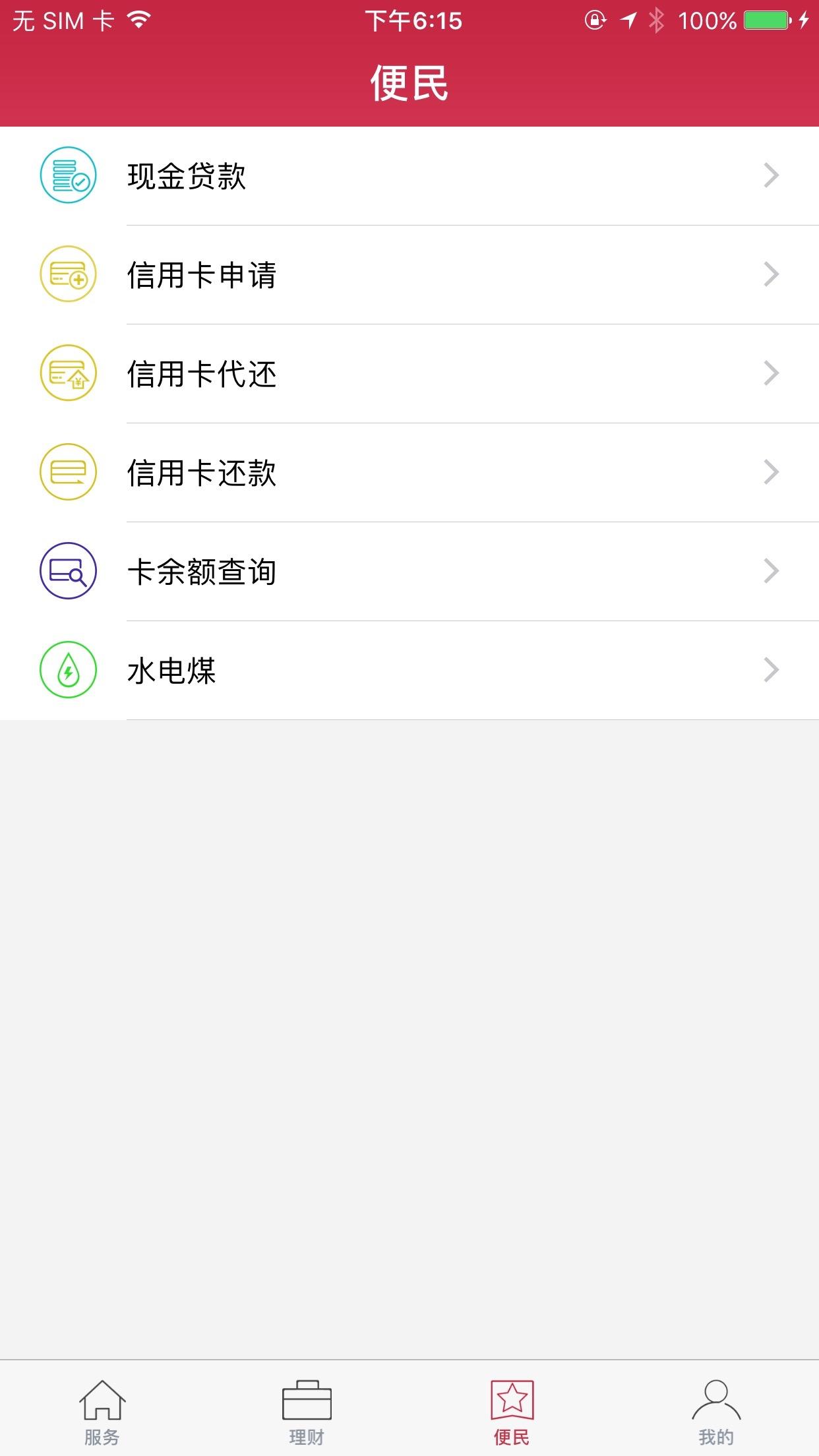819x1456 pixels.
Task: Click the green water-drop utilities icon
Action: [x=68, y=671]
